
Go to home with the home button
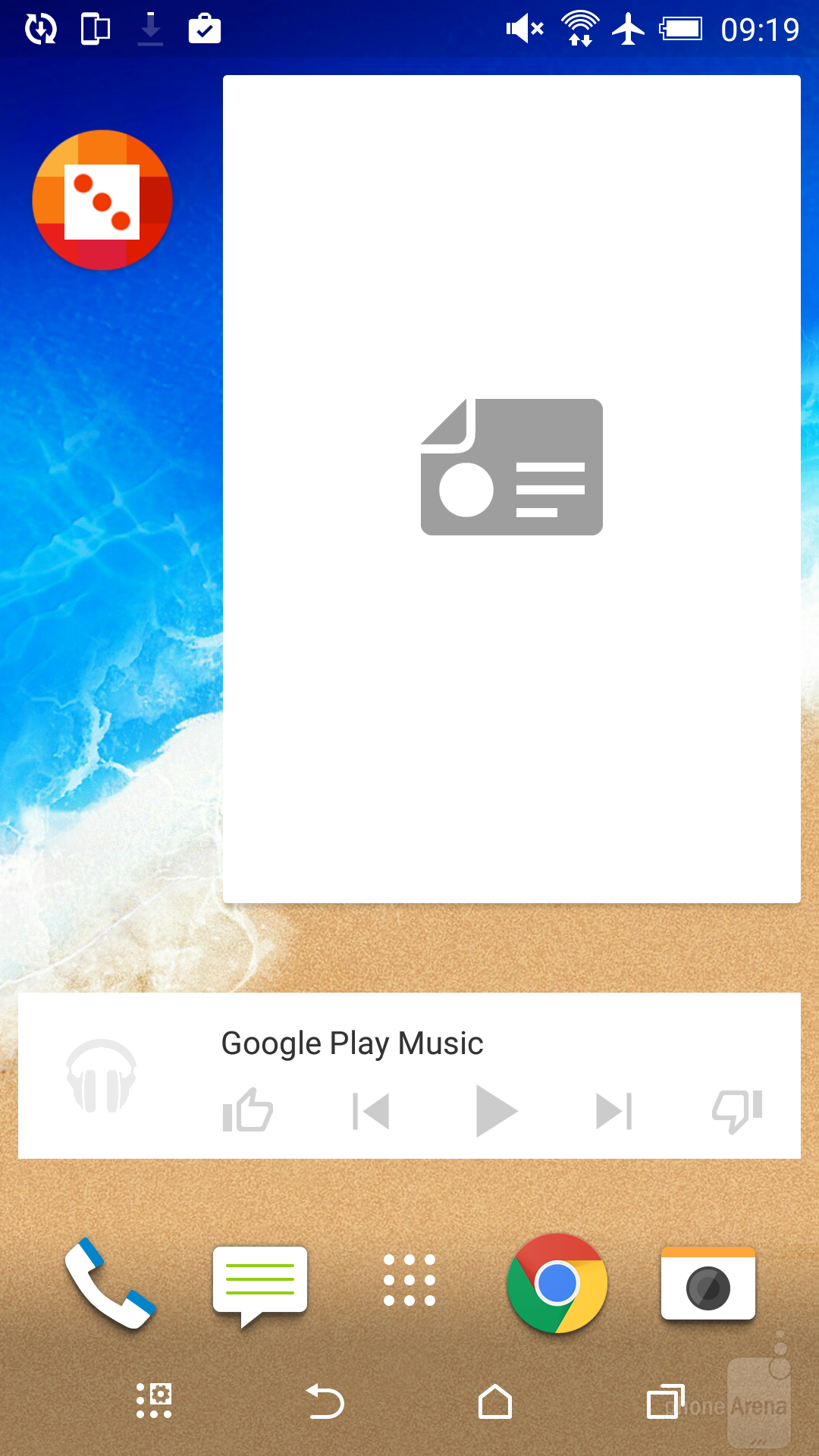(x=495, y=1401)
